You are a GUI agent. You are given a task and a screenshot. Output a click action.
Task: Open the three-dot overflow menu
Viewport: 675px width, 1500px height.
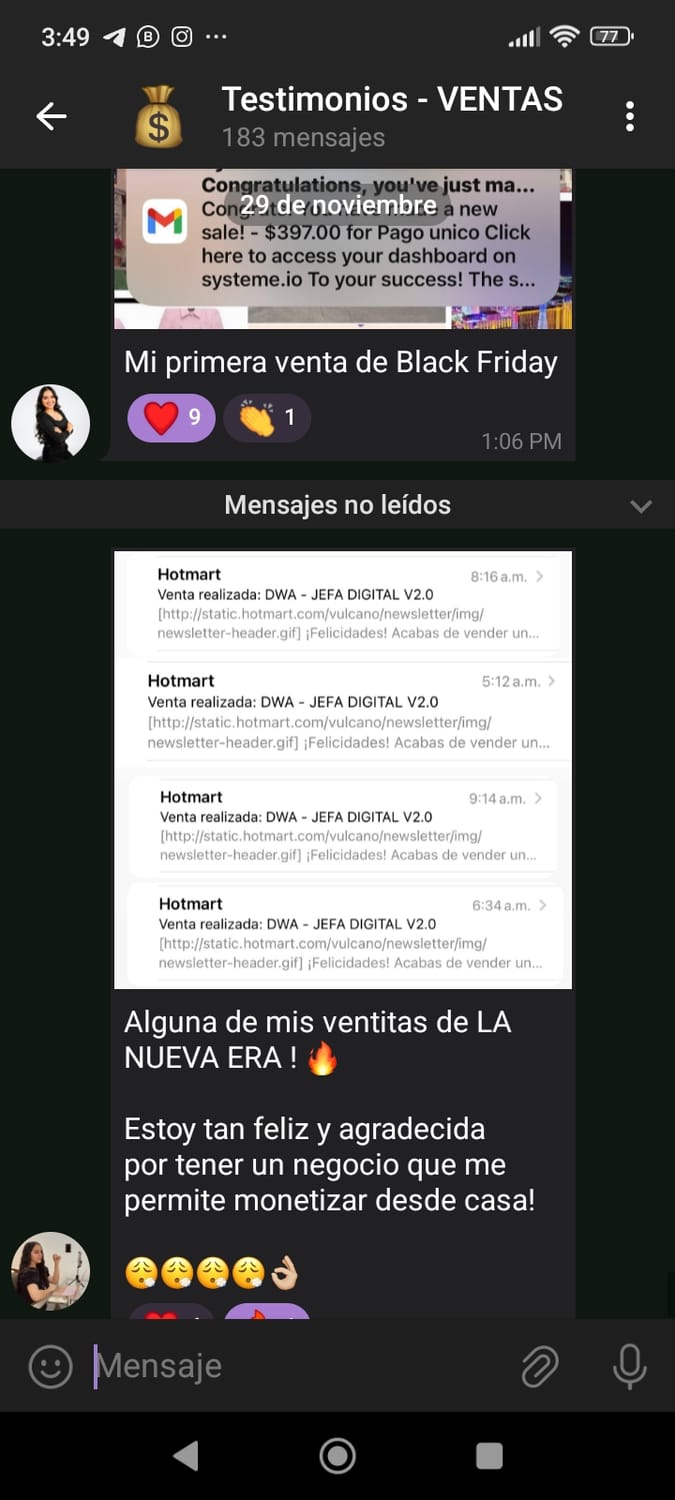(629, 117)
